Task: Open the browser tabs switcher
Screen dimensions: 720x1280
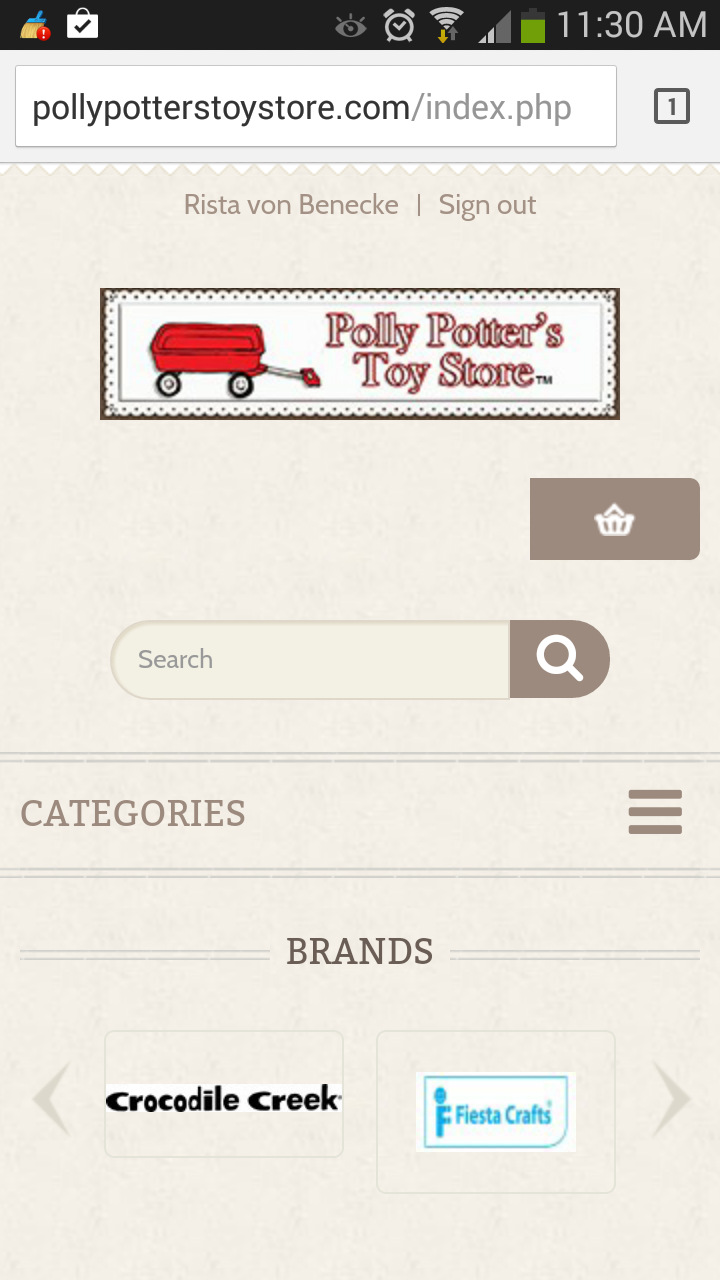Action: pos(672,106)
